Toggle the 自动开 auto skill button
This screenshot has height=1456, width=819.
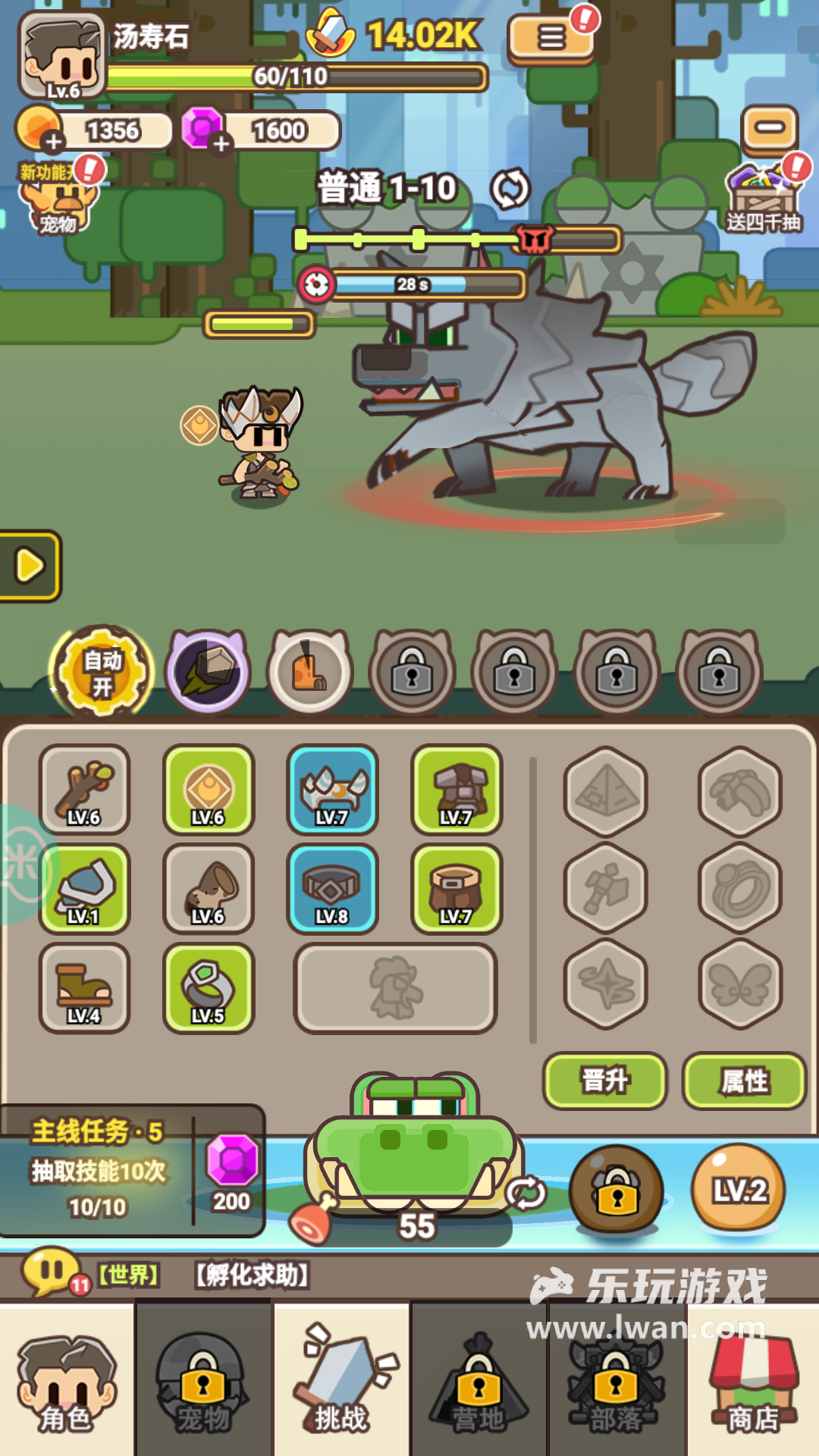coord(102,672)
